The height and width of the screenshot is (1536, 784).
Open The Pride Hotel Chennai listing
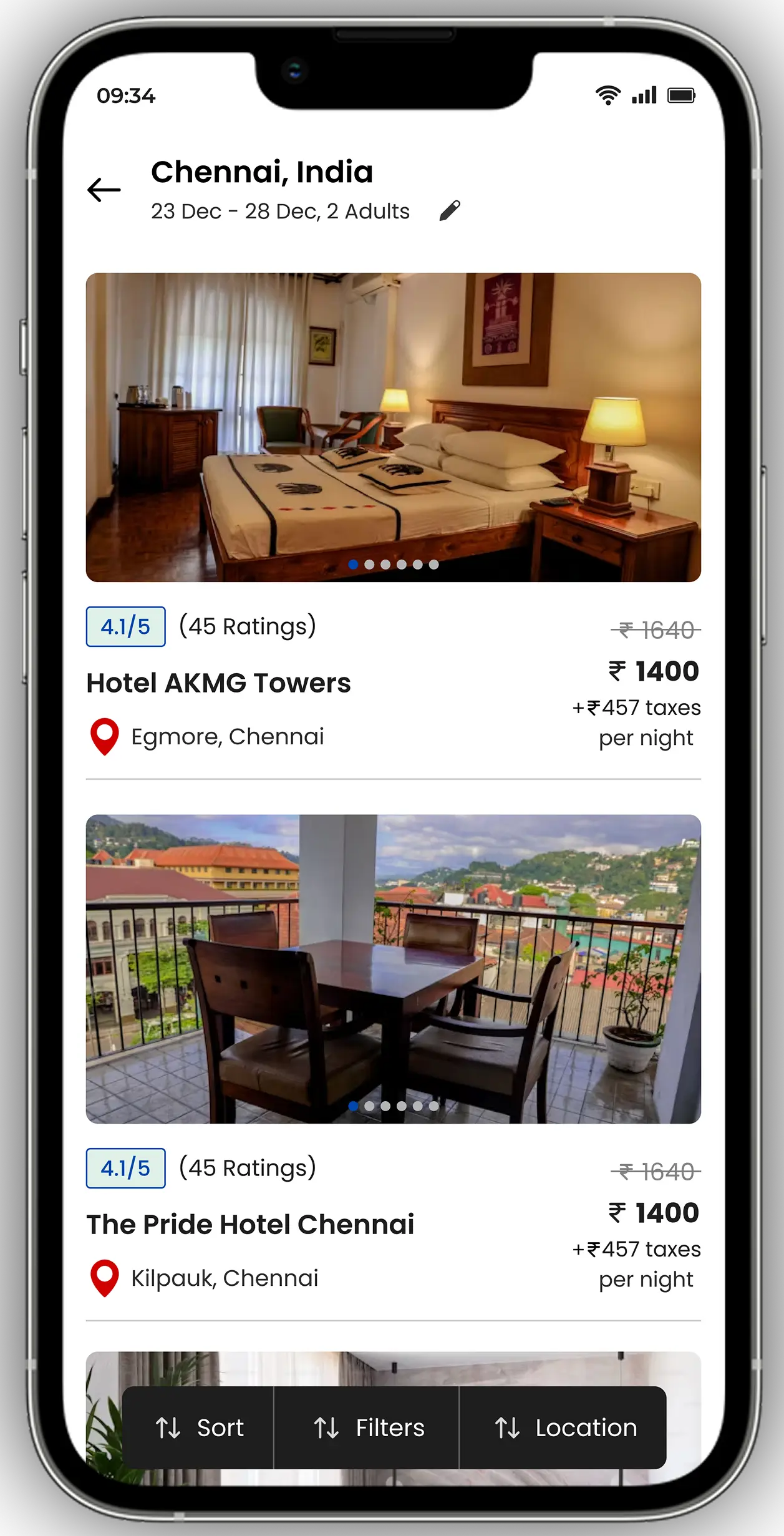250,1225
